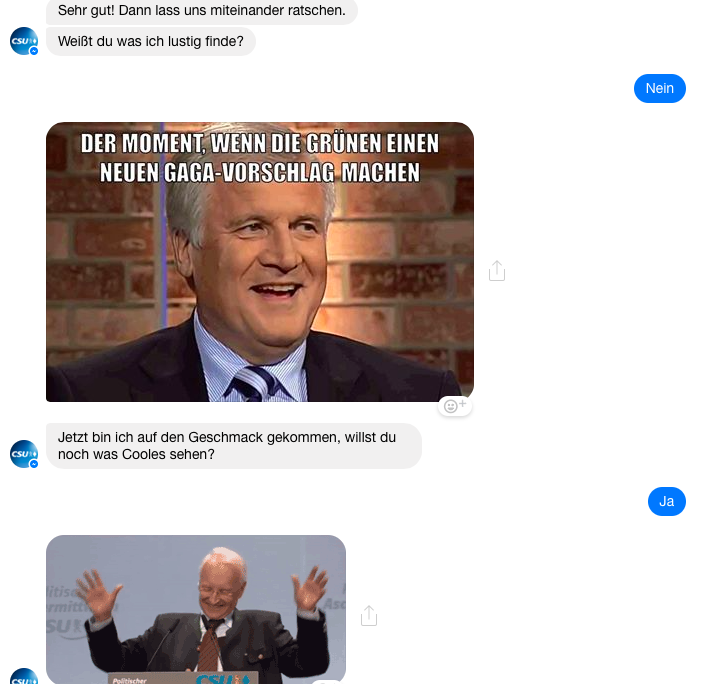
Task: Add an emoji reaction to the meme
Action: tap(455, 406)
